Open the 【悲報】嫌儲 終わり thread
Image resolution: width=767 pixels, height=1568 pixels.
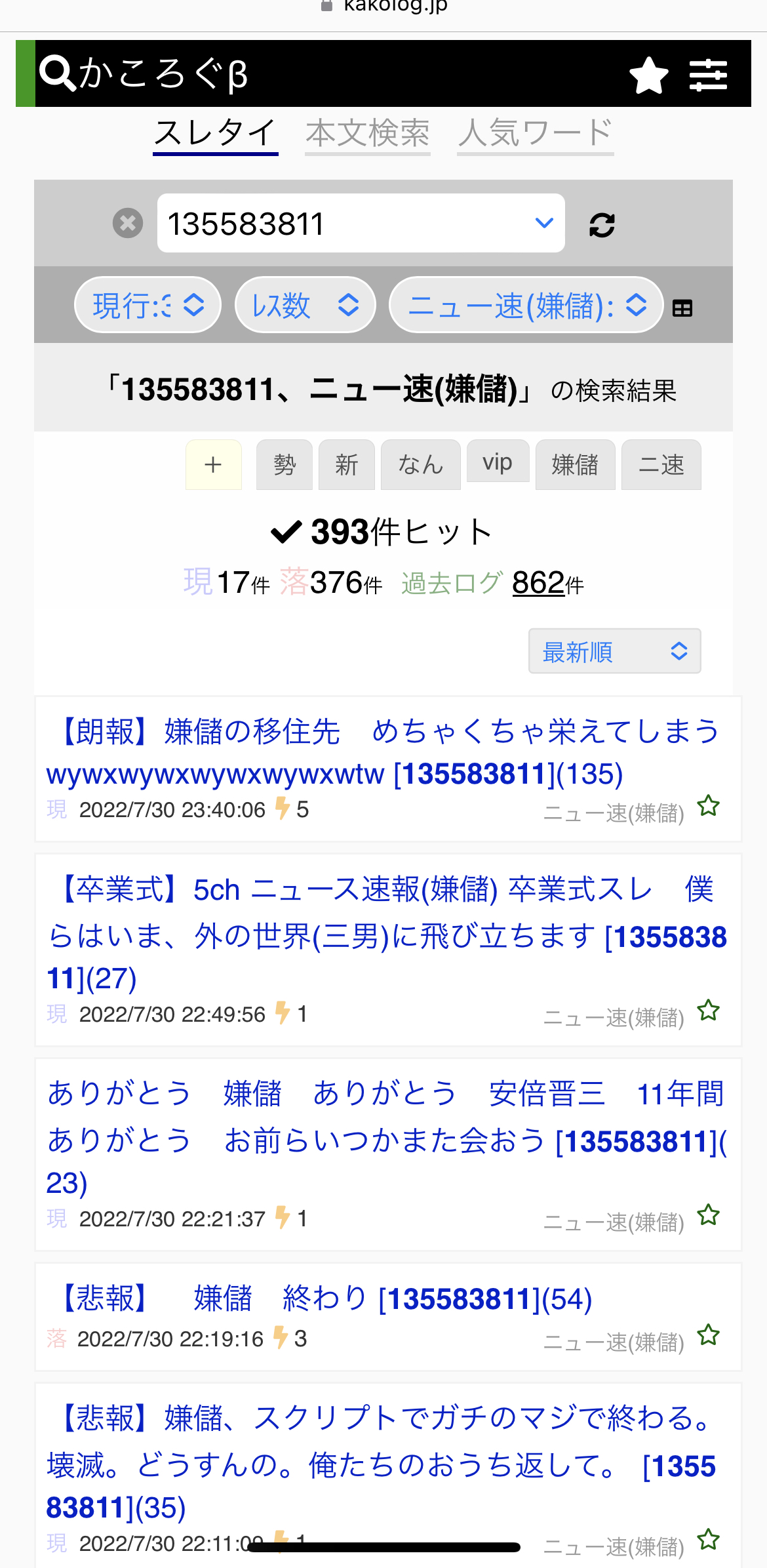(326, 1298)
